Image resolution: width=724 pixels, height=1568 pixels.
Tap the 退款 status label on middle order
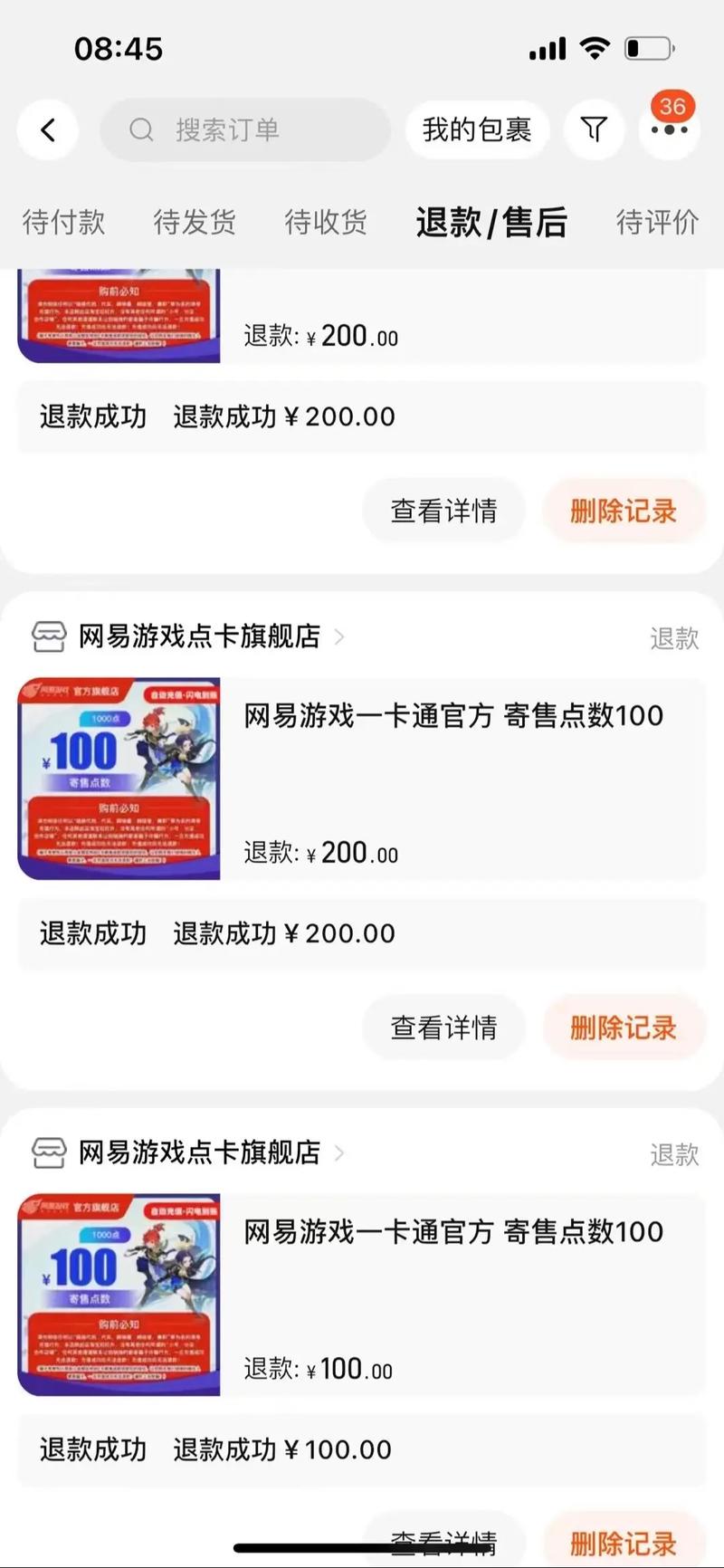click(x=675, y=637)
